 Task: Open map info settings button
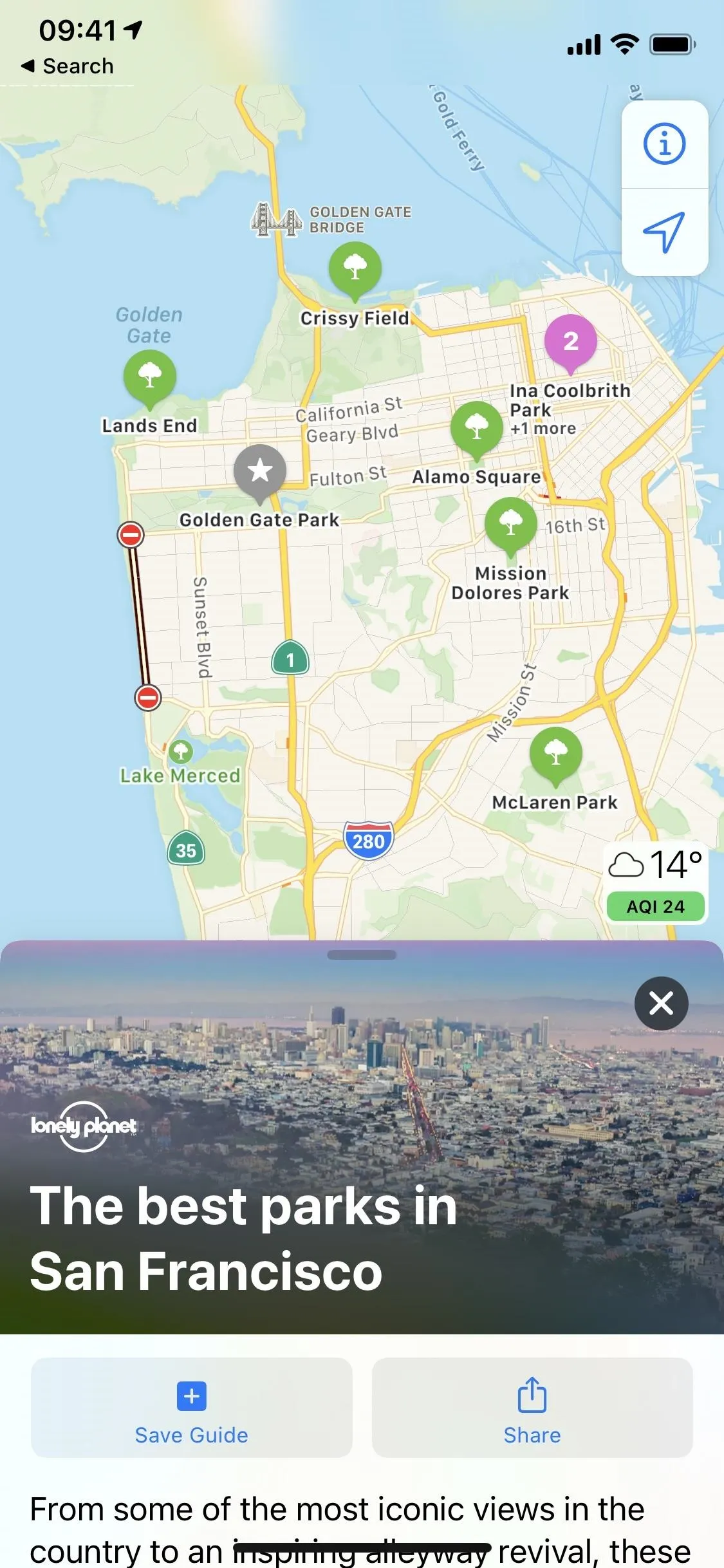tap(665, 144)
